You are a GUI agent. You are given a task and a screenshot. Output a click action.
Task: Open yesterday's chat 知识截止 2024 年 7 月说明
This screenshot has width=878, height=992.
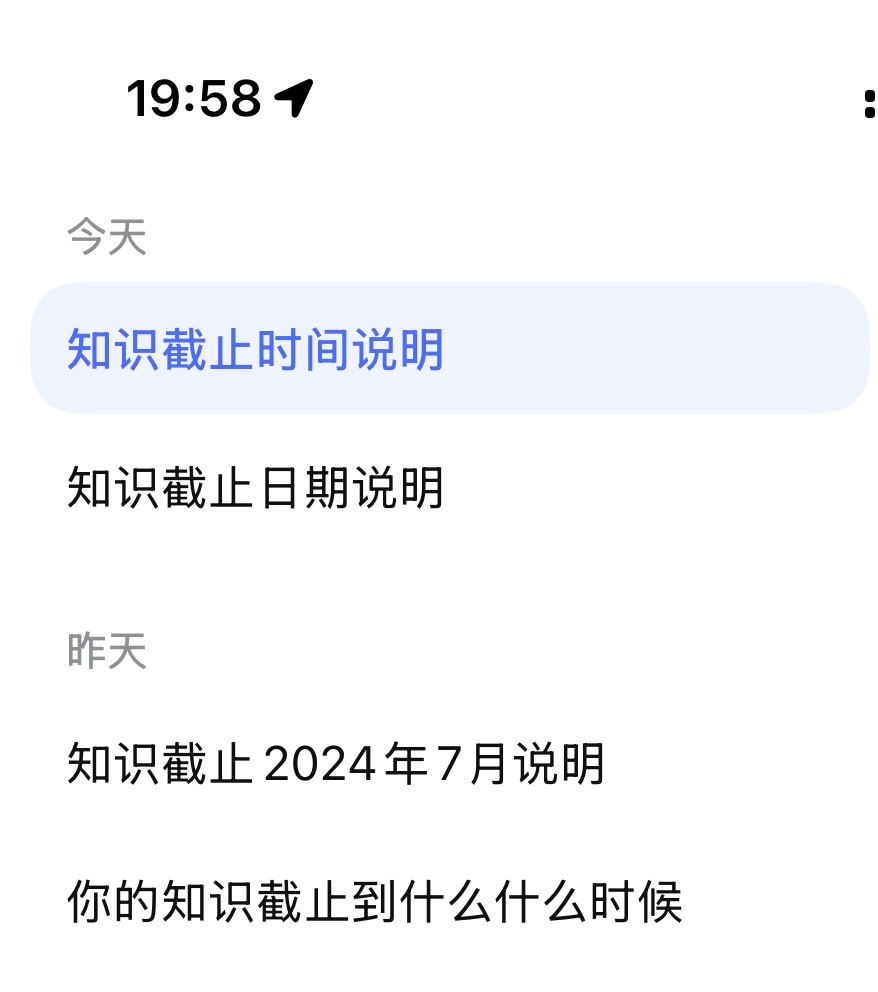(x=335, y=765)
